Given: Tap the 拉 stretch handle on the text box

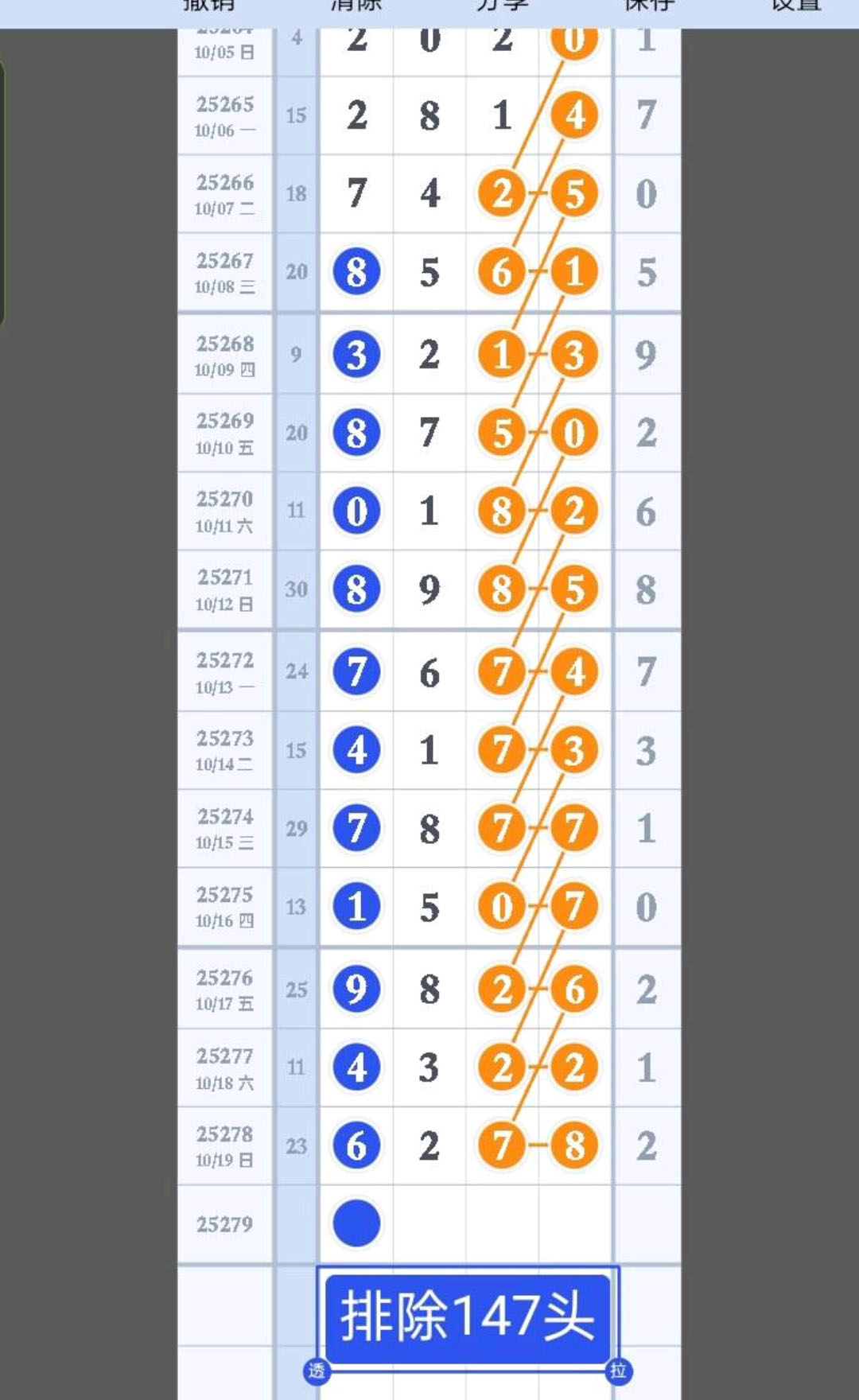Looking at the screenshot, I should click(x=618, y=1371).
